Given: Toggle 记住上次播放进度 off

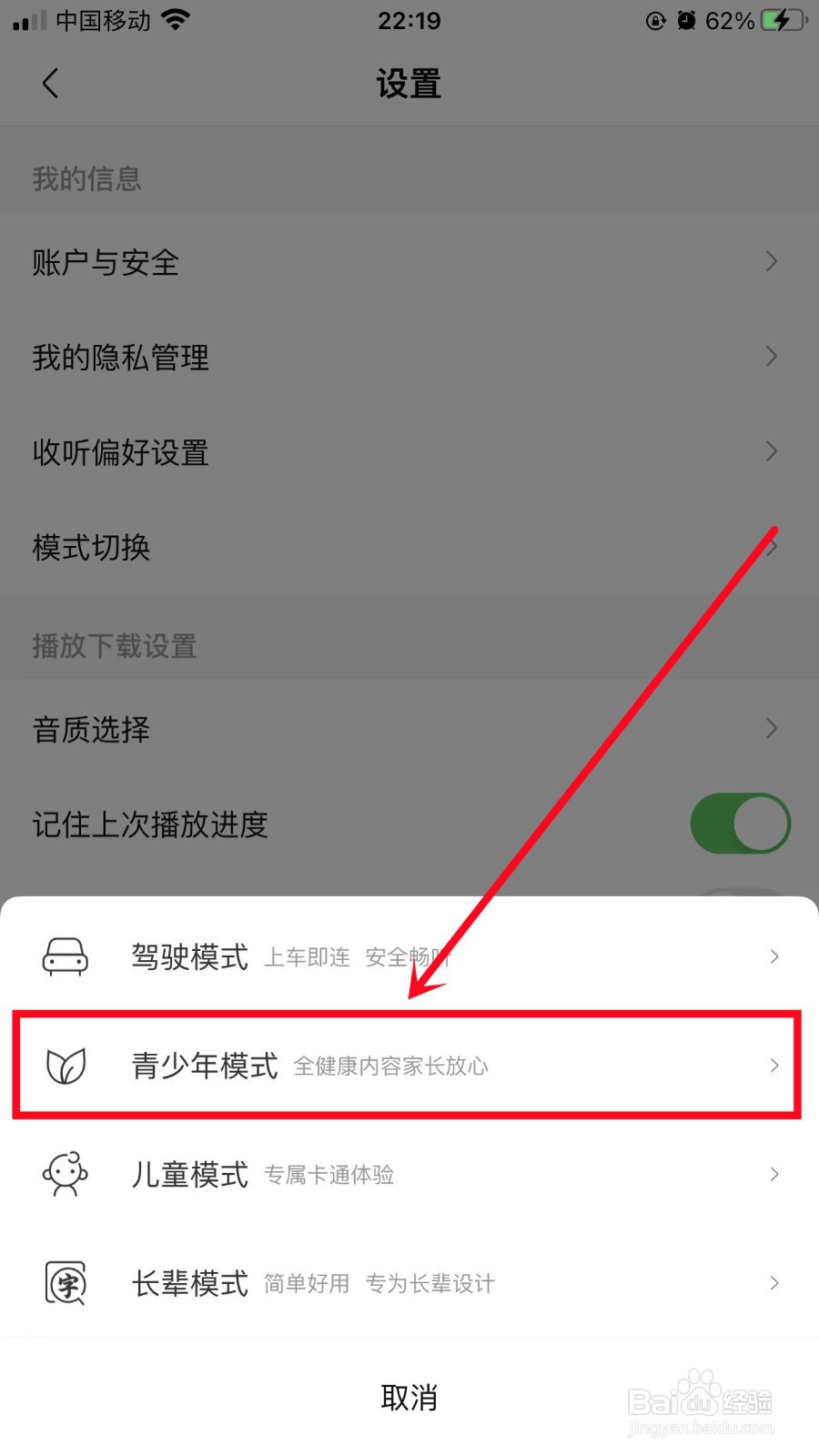Looking at the screenshot, I should [x=740, y=824].
